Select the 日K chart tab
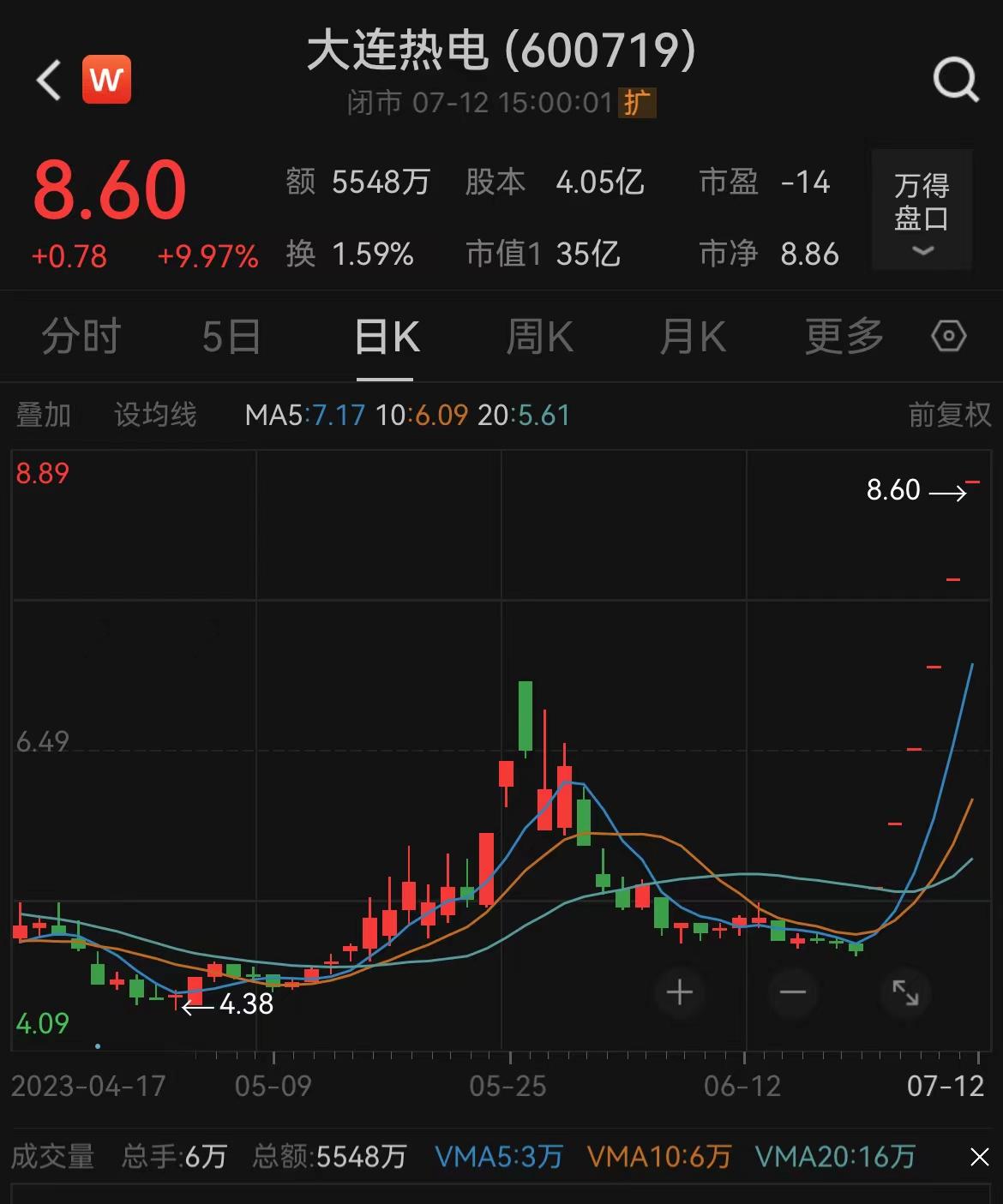 (387, 336)
